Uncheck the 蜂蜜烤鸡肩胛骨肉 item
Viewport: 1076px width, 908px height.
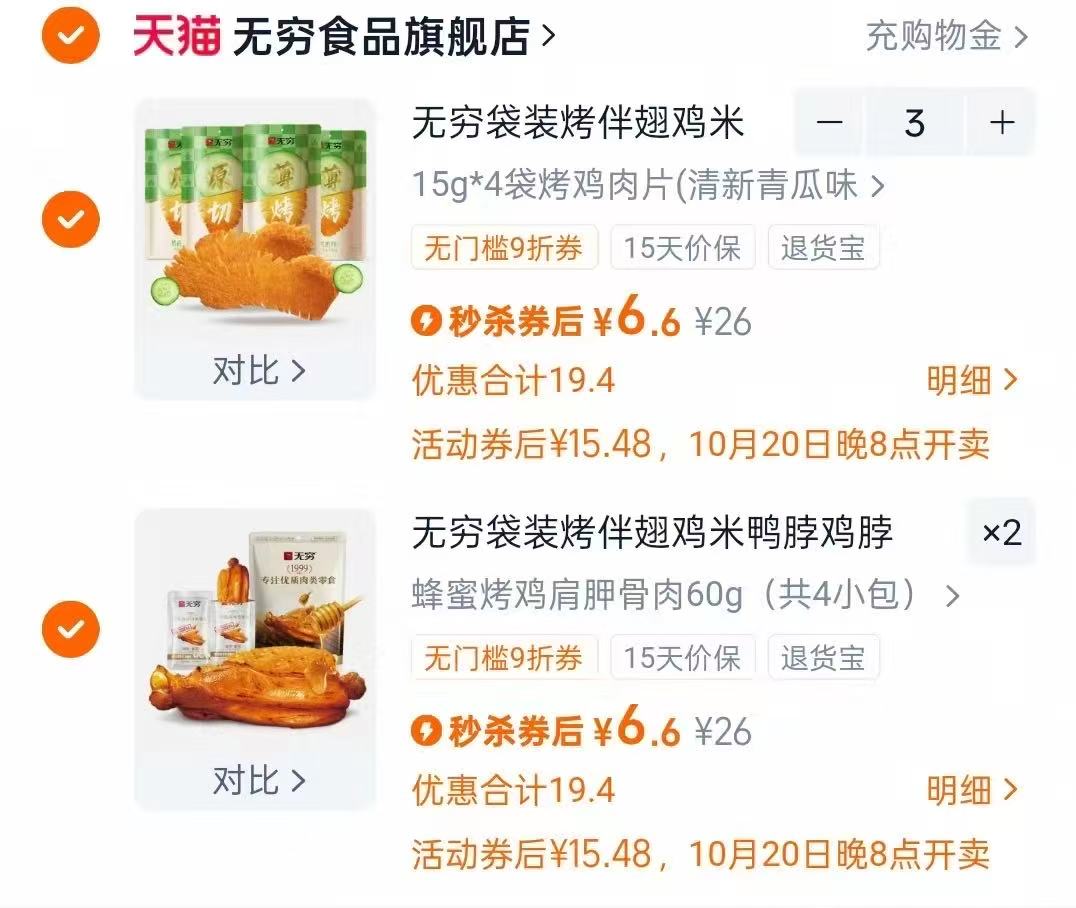click(x=70, y=630)
